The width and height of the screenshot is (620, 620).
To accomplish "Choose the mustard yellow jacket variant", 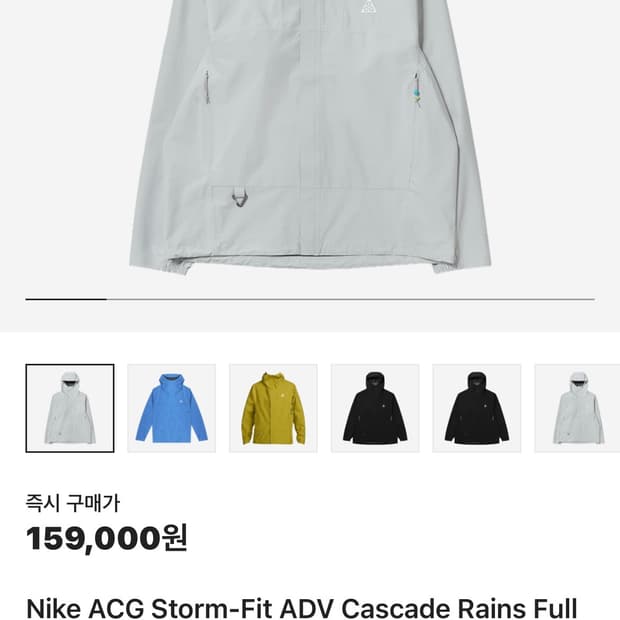I will [273, 408].
